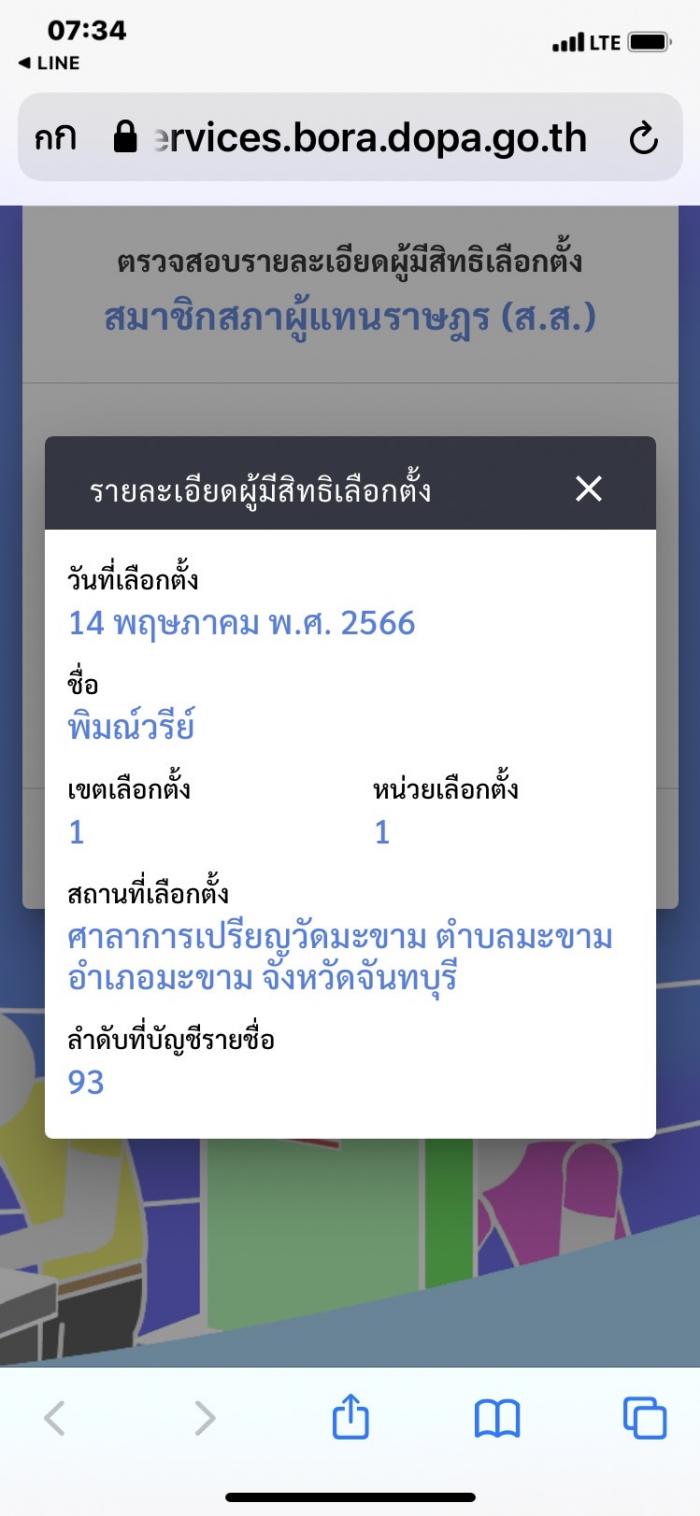Open Safari bookmarks

(x=497, y=1418)
